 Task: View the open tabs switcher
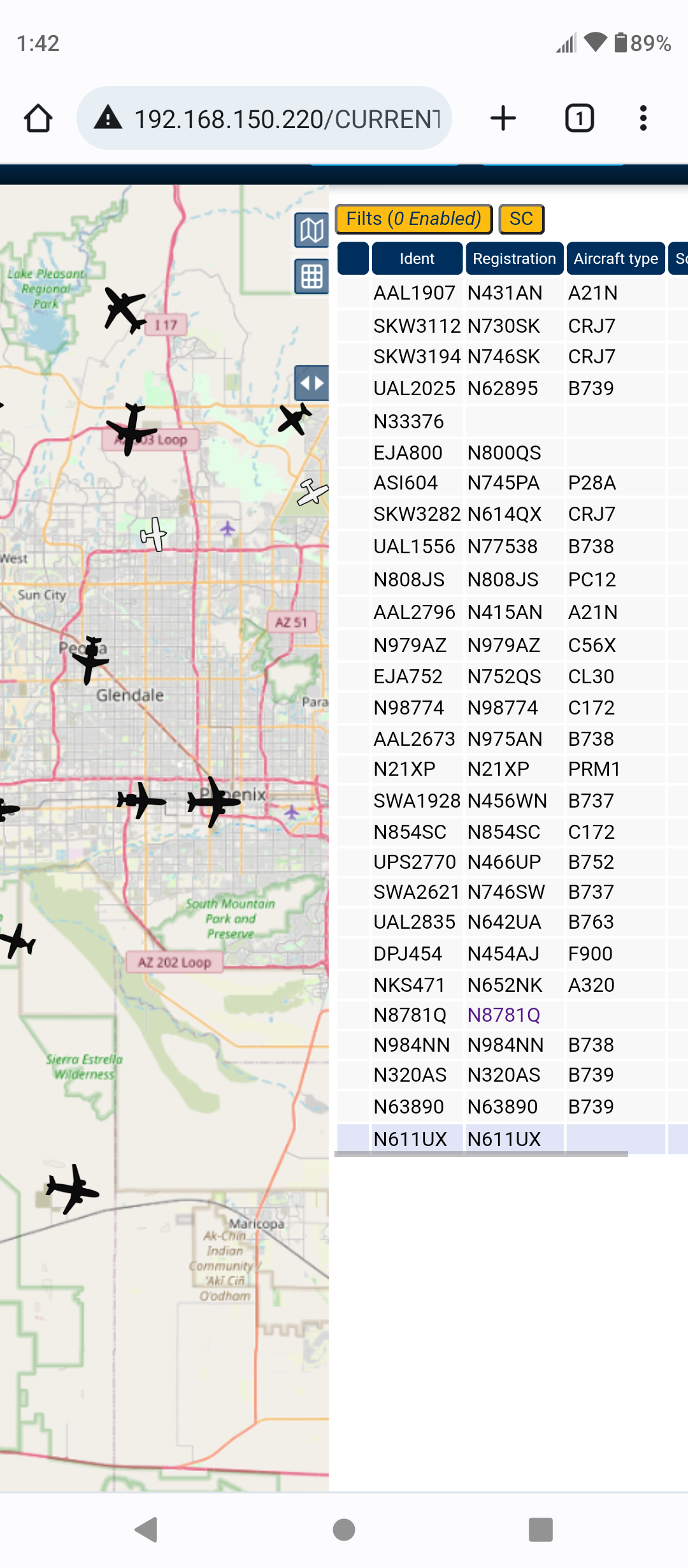click(580, 119)
